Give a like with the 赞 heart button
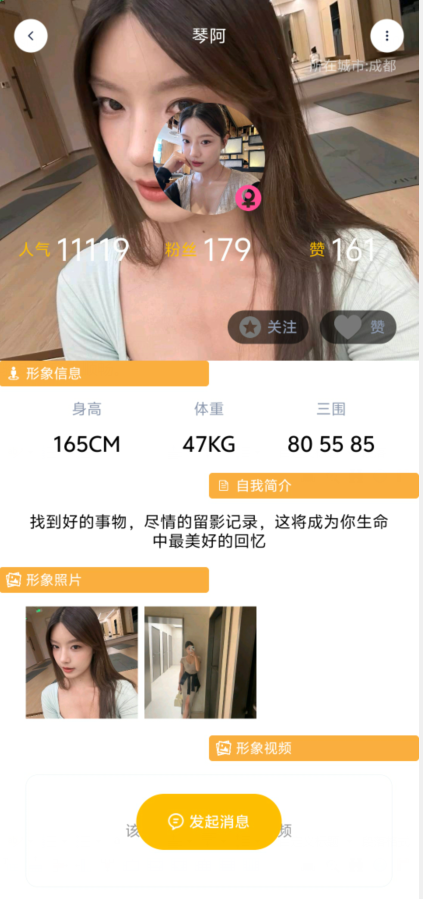This screenshot has width=423, height=899. point(358,327)
